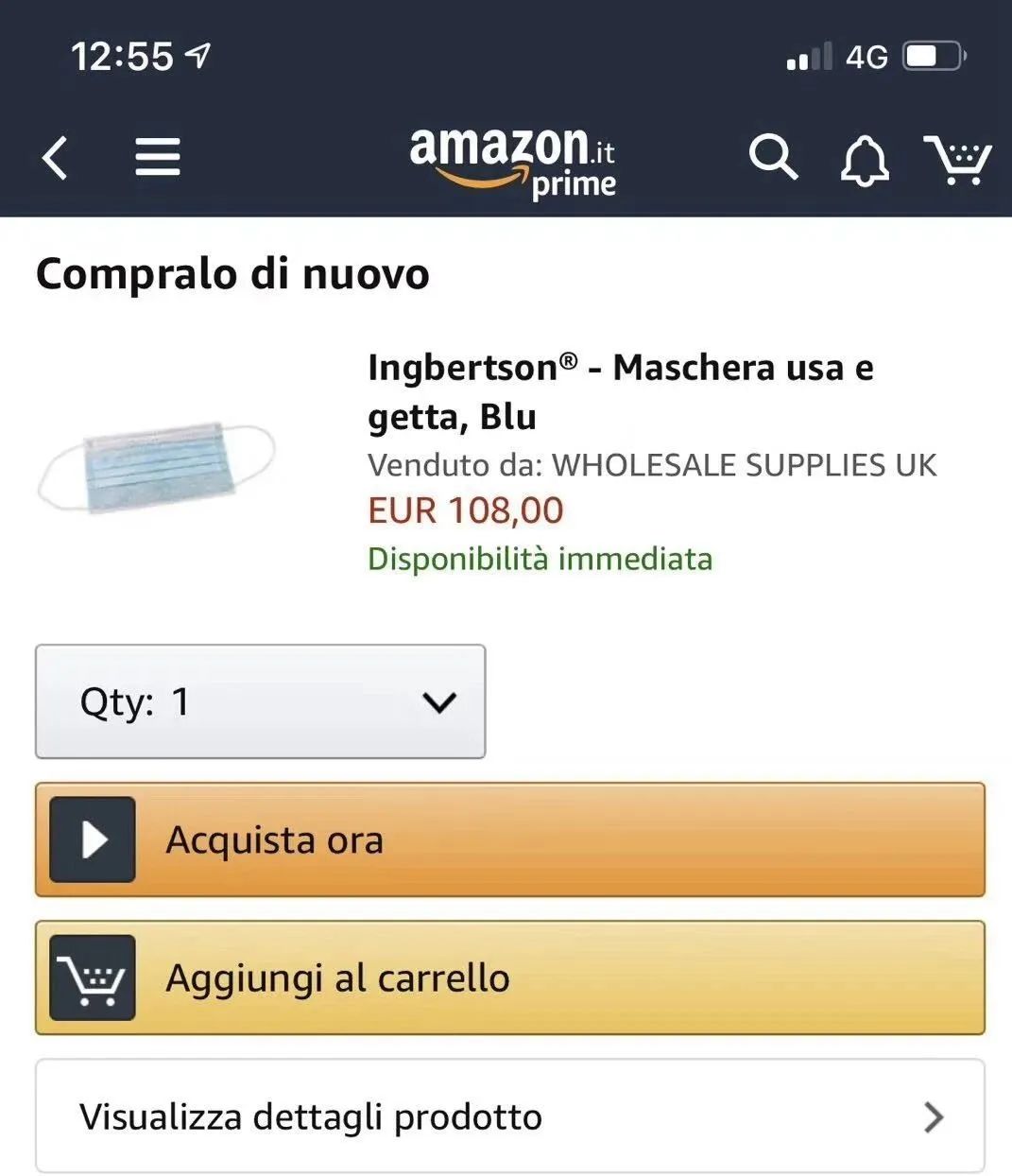Open the notifications bell
Viewport: 1012px width, 1176px height.
point(865,159)
